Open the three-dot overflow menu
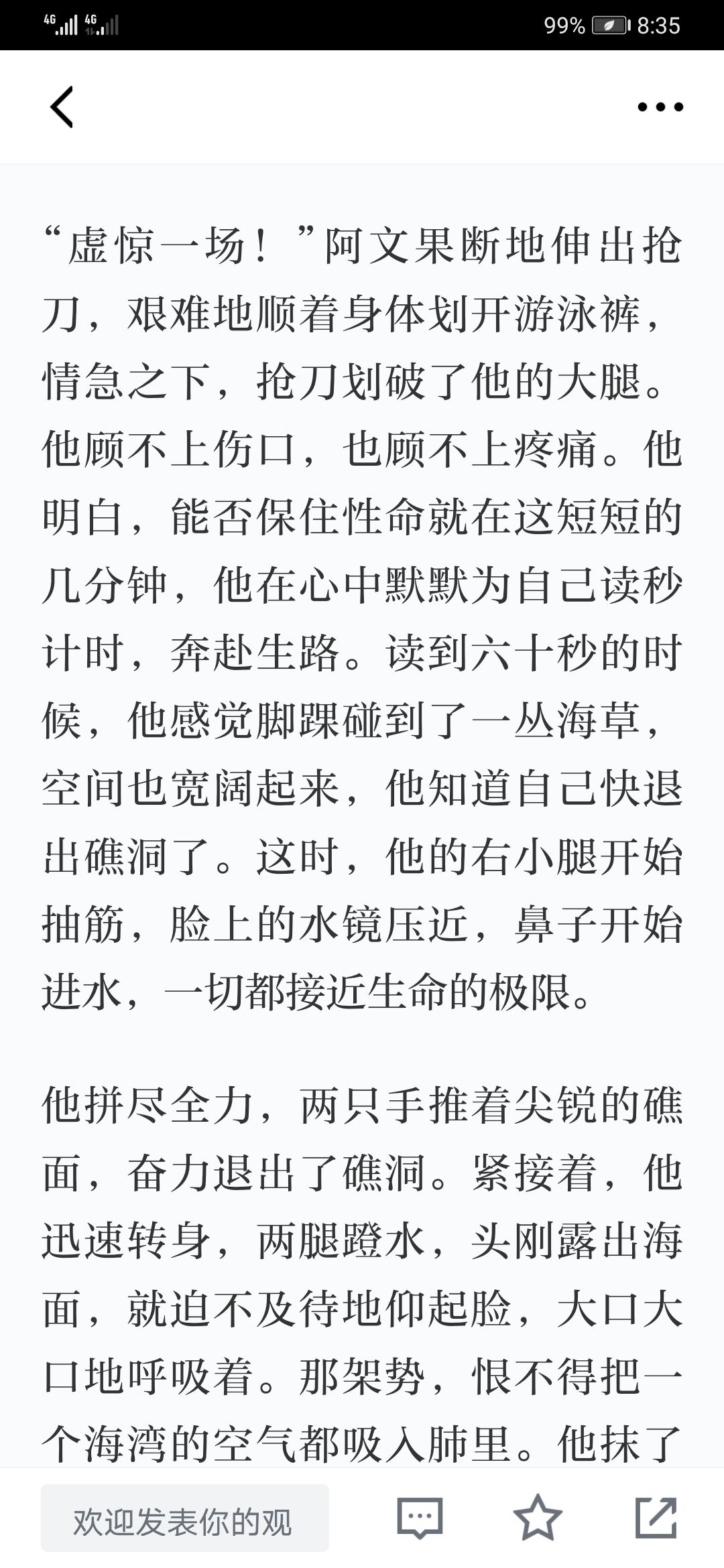The image size is (724, 1568). (x=660, y=107)
